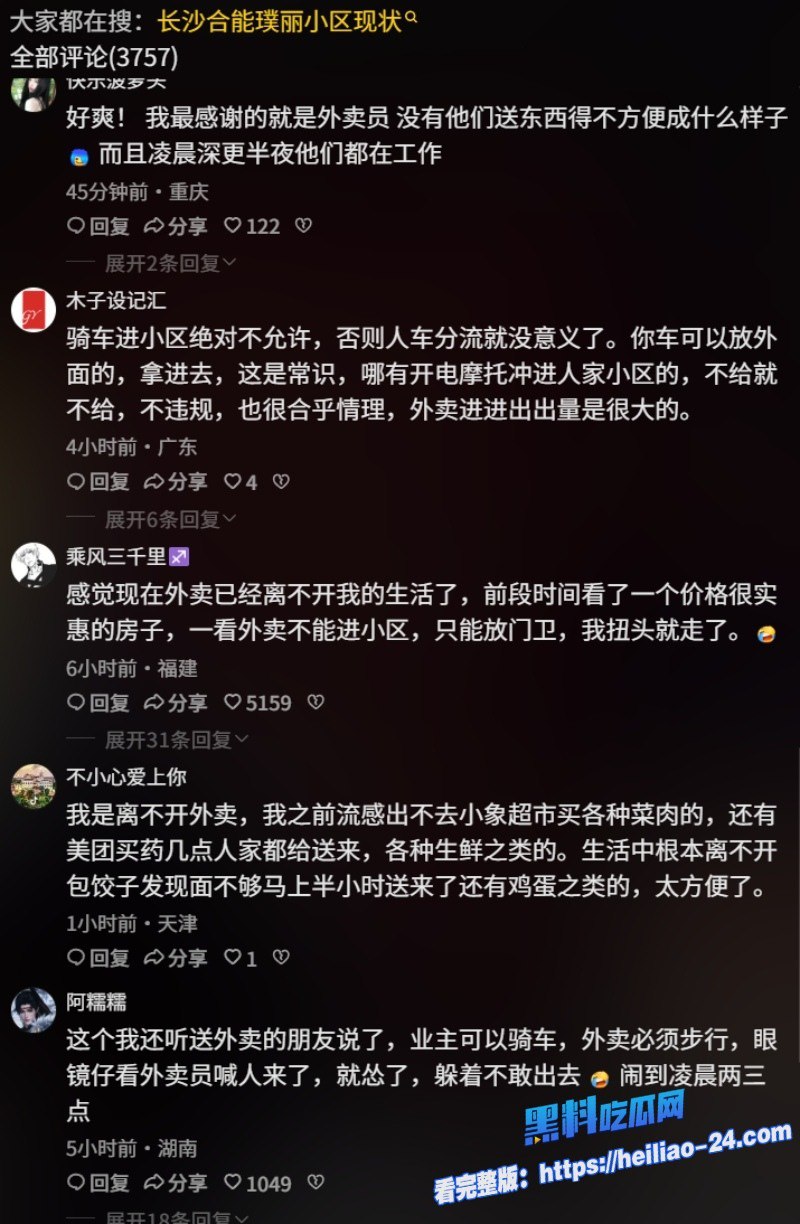View 阿糯糯's profile picture
This screenshot has width=800, height=1224.
click(x=32, y=1010)
